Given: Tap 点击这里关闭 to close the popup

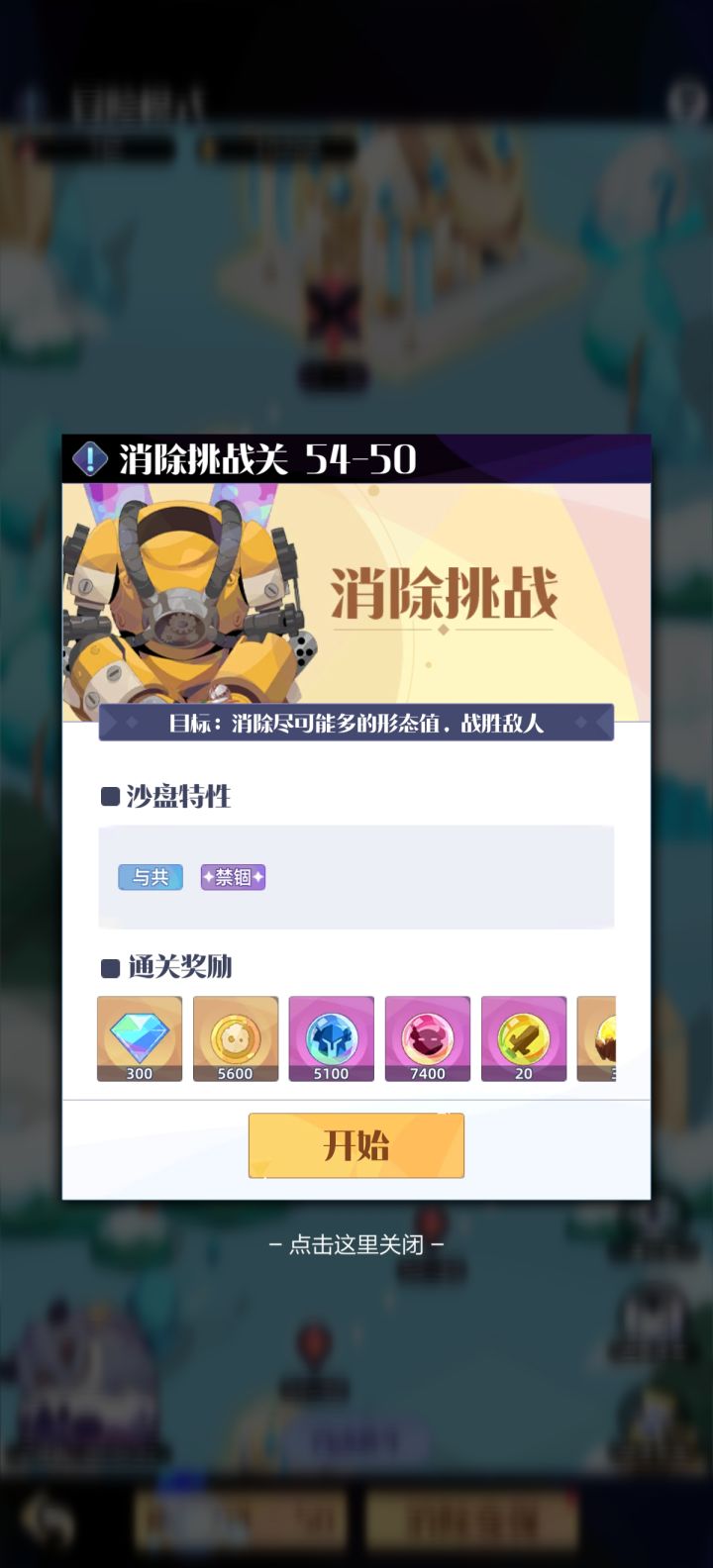Looking at the screenshot, I should coord(356,1245).
